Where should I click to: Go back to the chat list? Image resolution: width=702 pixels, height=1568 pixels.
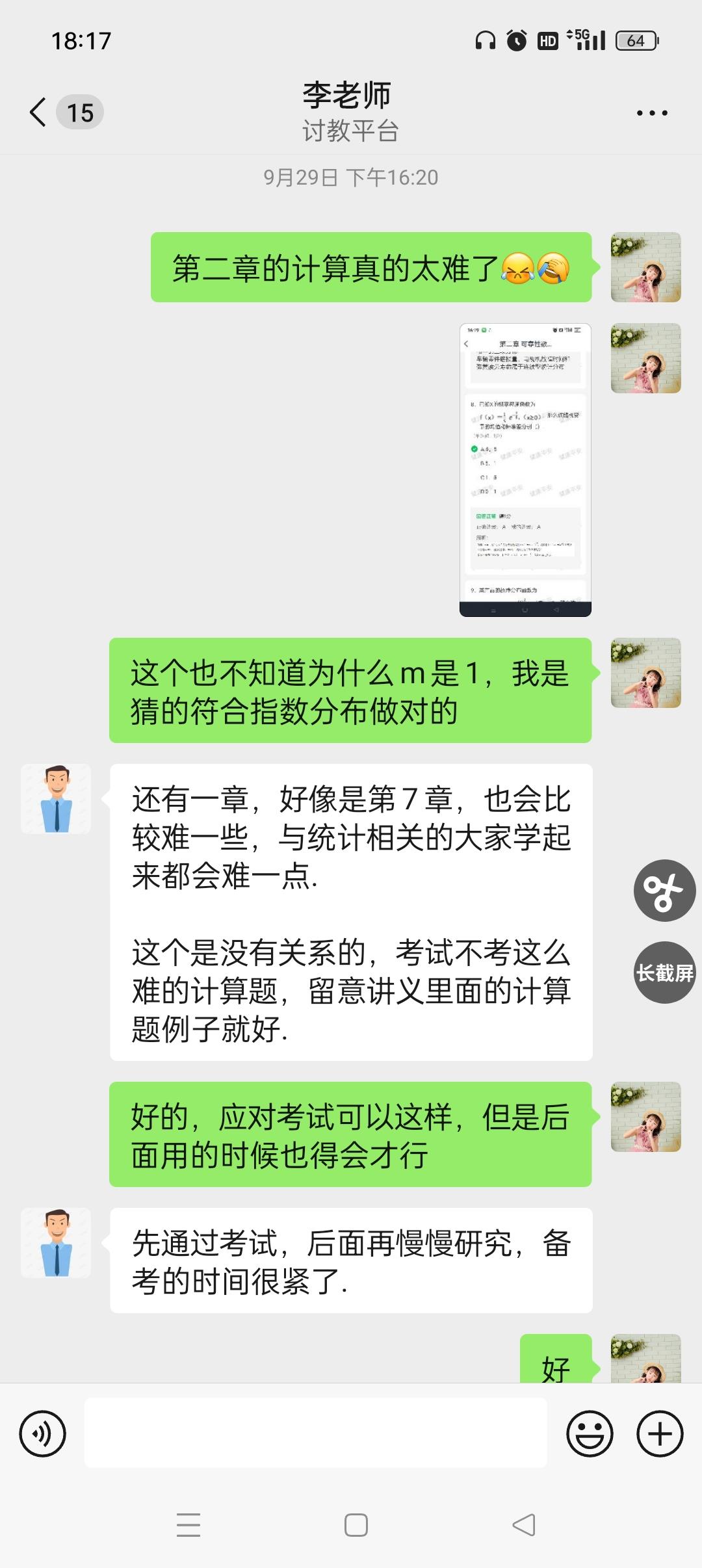coord(39,112)
